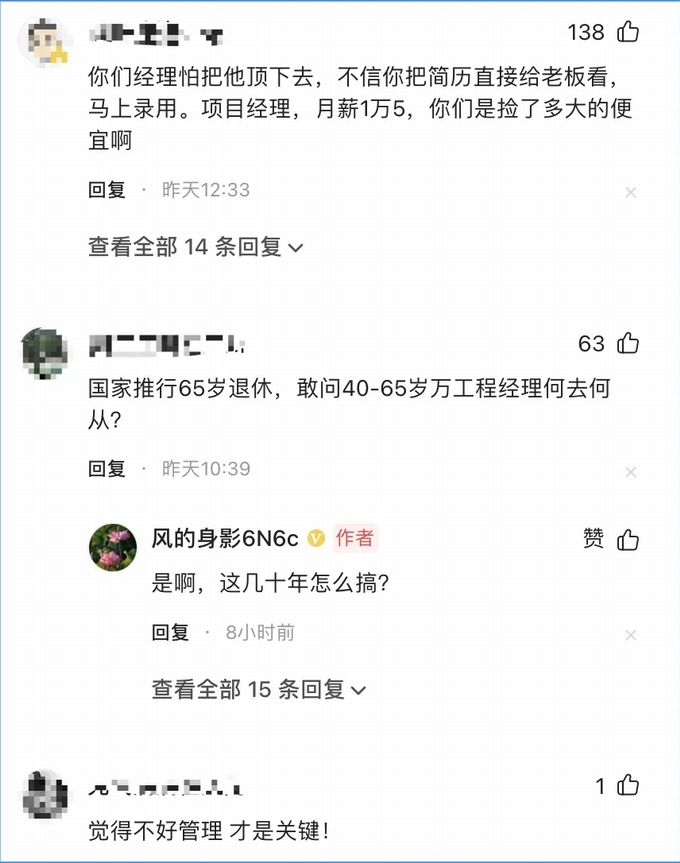Reply to the comment posted 昨天12:33

(x=107, y=190)
